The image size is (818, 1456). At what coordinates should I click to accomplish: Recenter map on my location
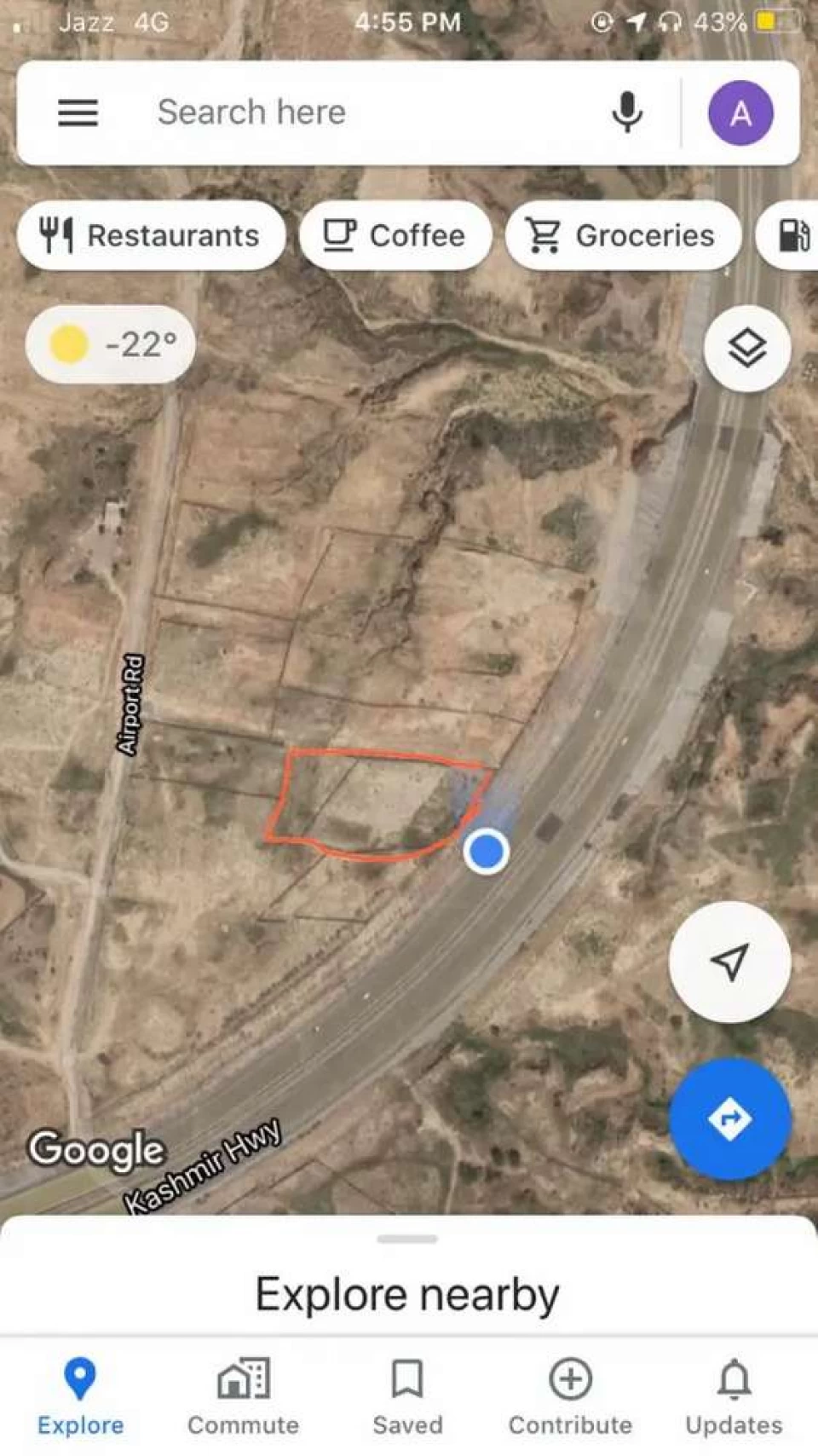pyautogui.click(x=729, y=962)
